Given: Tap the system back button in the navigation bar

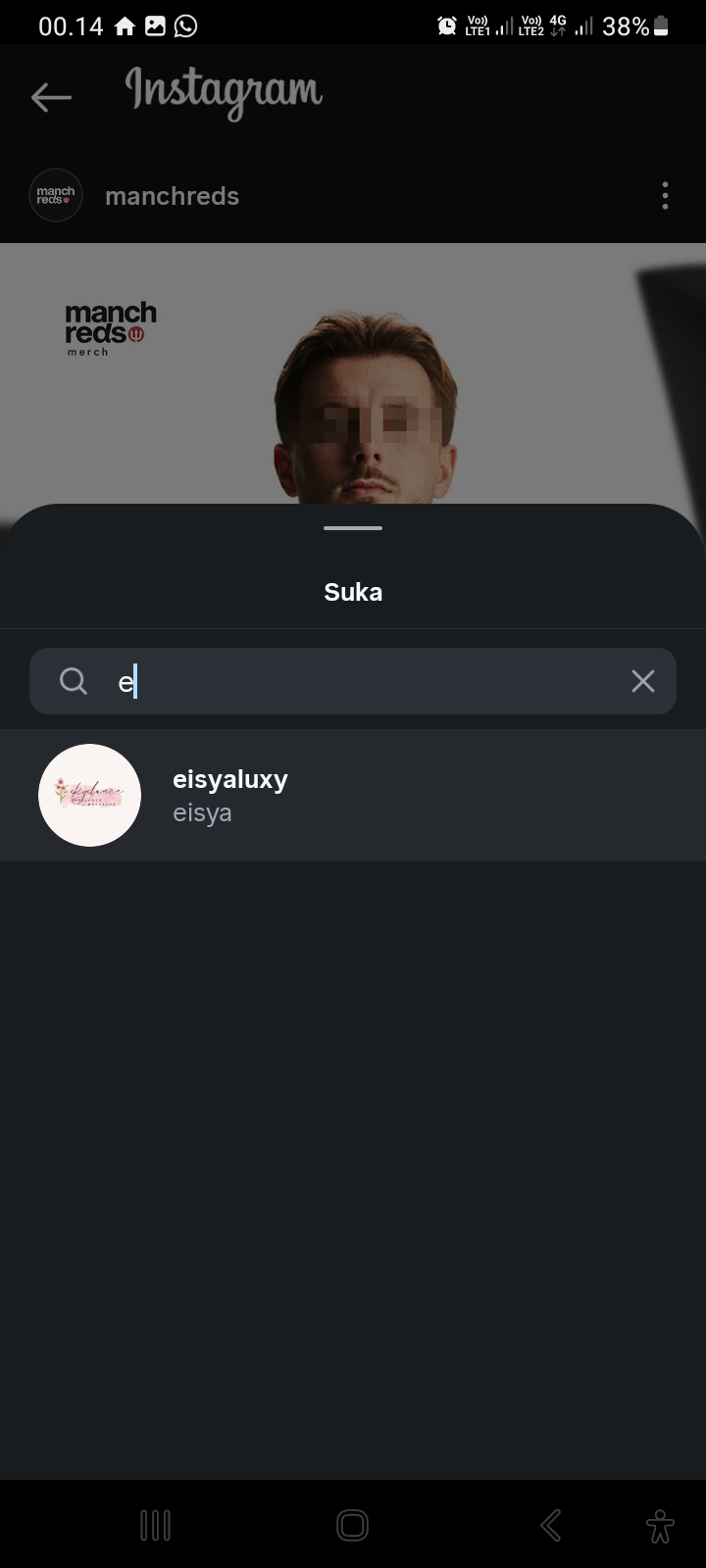Looking at the screenshot, I should pos(551,1525).
